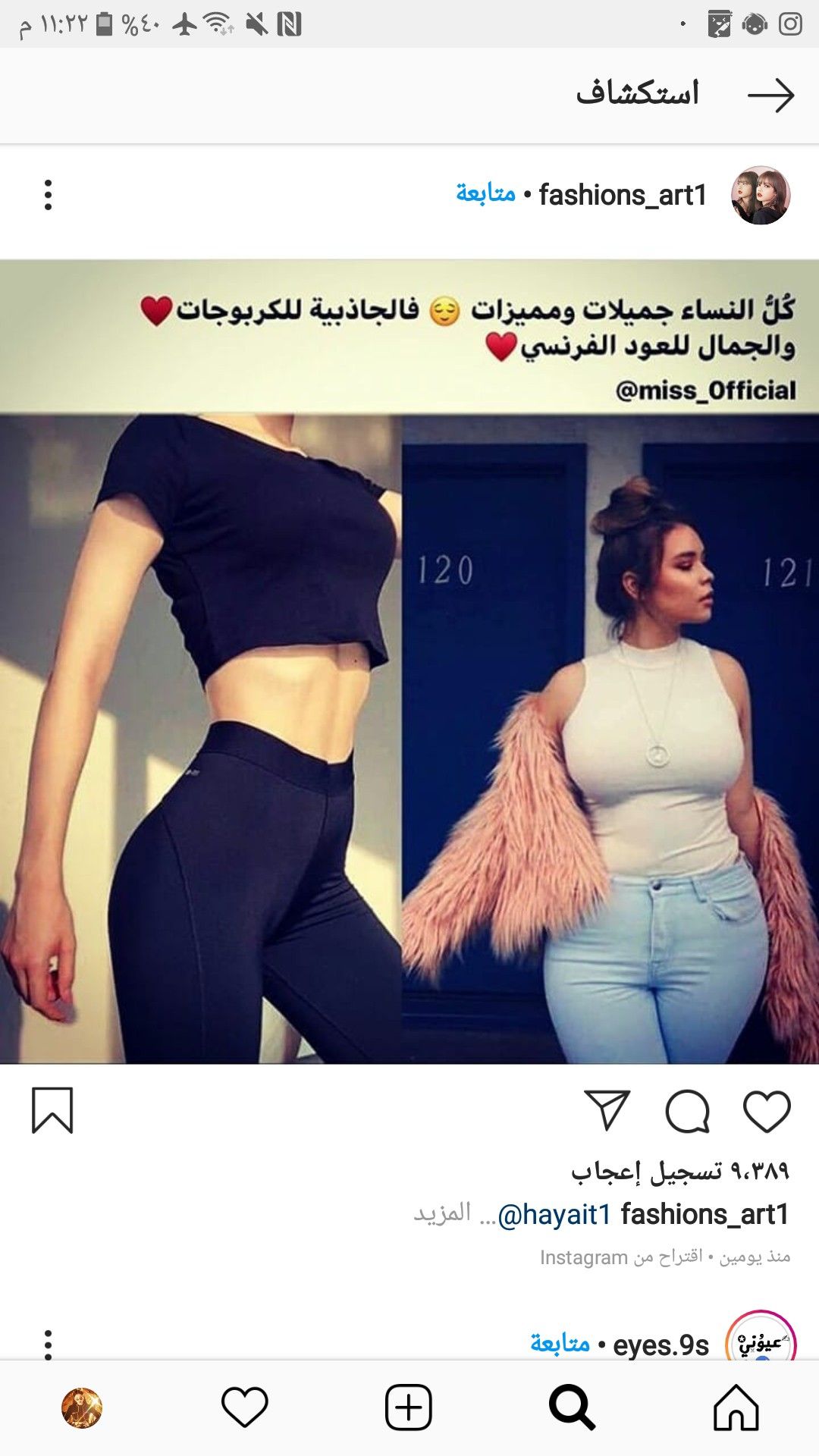Screen dimensions: 819x1456
Task: Open options menu for eyes.9s post
Action: pyautogui.click(x=48, y=1344)
